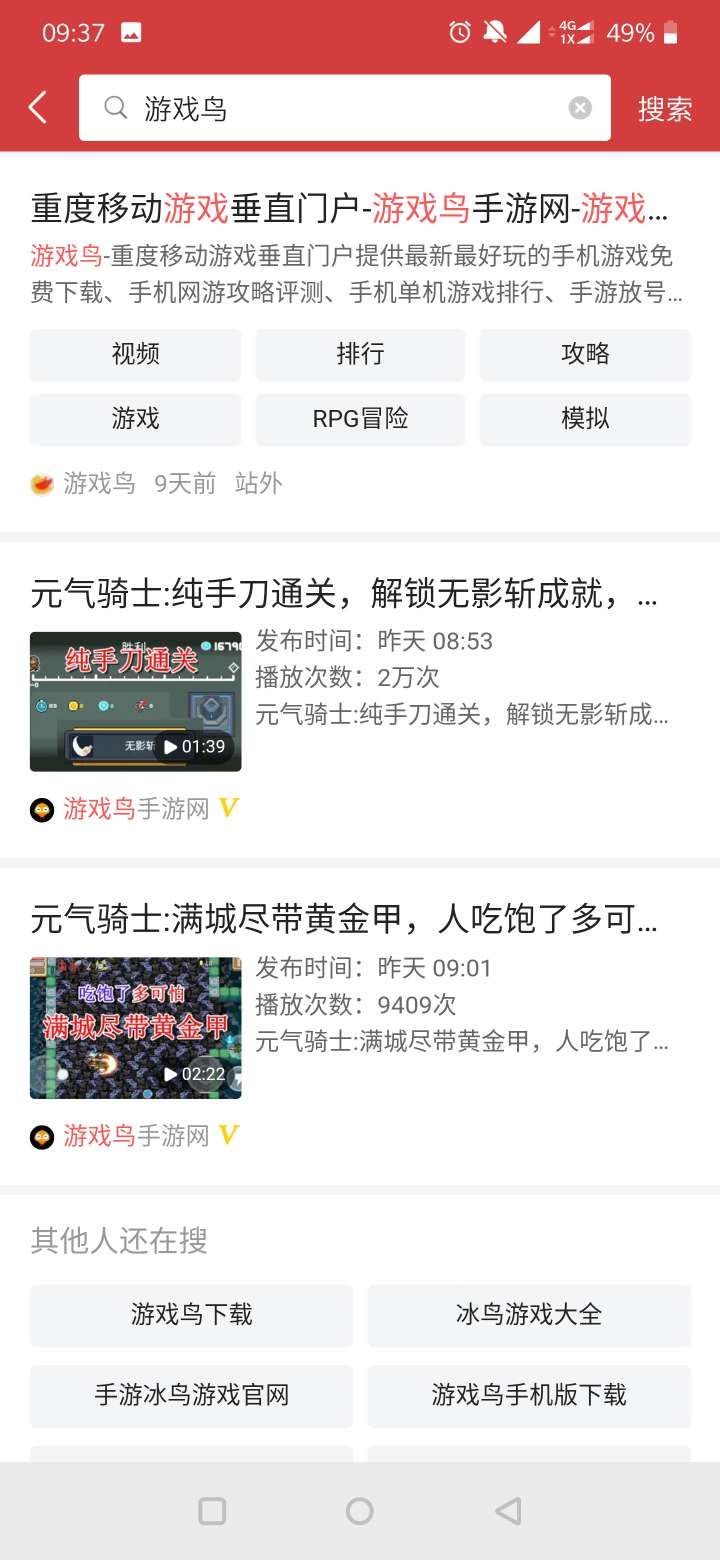Select the 冰鸟游戏大全 suggestion
The height and width of the screenshot is (1560, 720).
pos(528,1316)
